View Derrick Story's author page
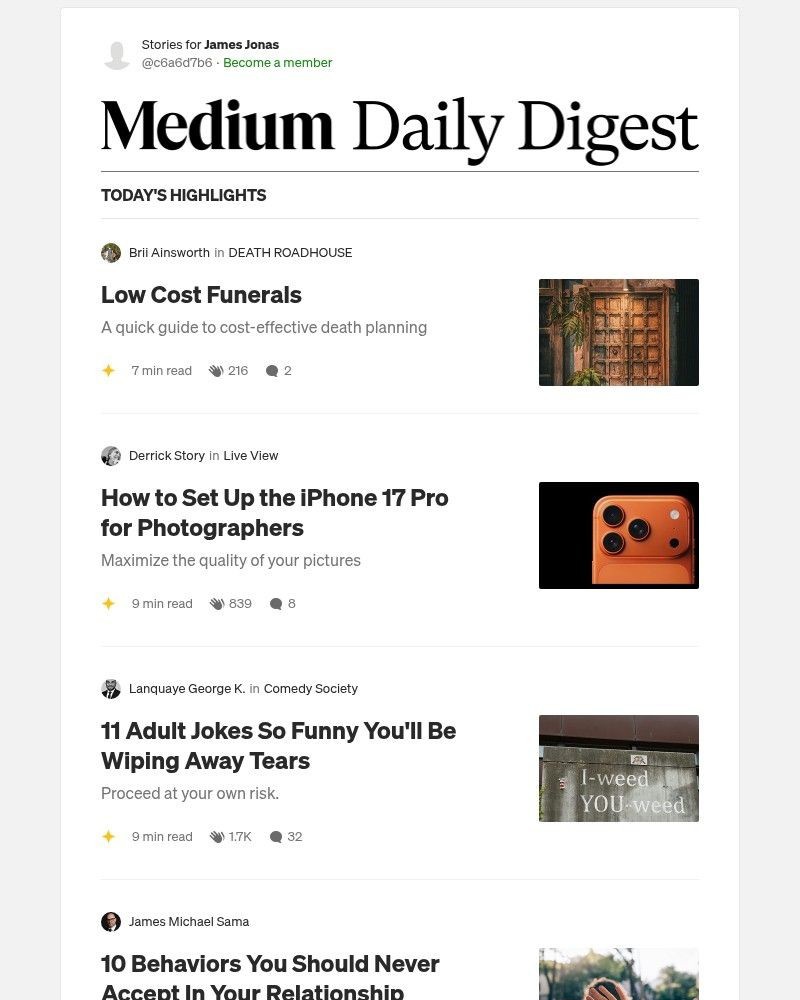This screenshot has height=1000, width=800. click(x=166, y=456)
